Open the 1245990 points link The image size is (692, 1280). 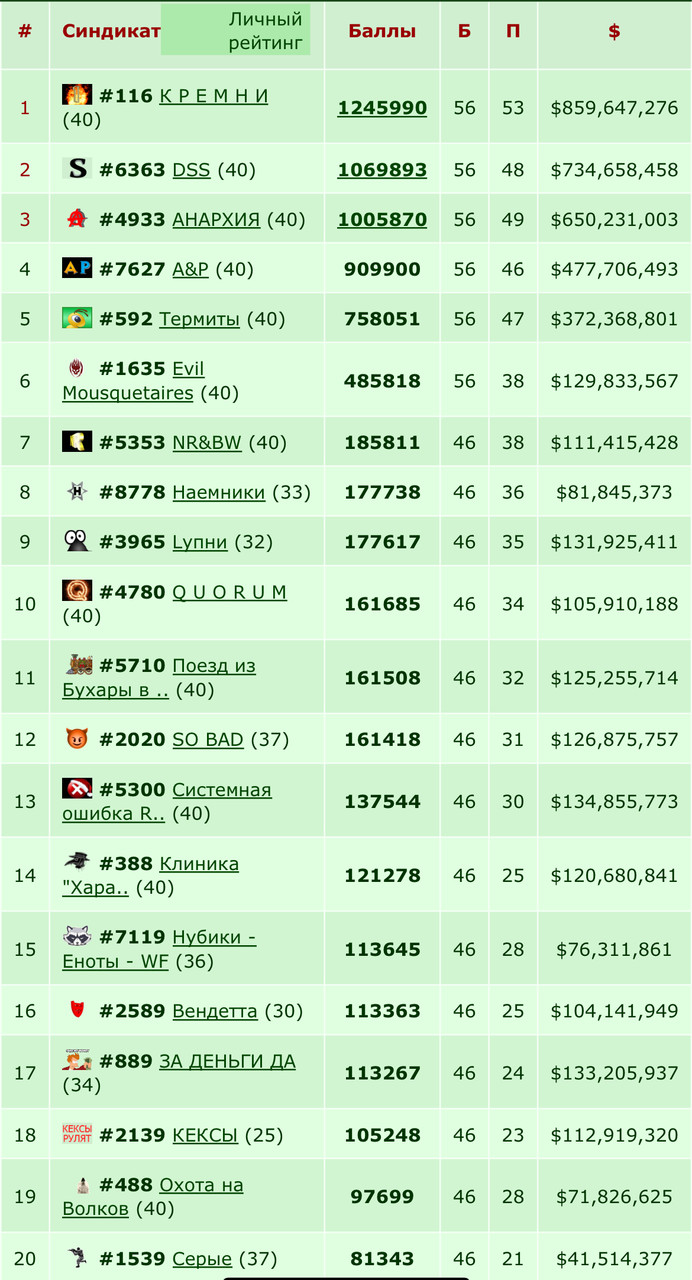(382, 108)
